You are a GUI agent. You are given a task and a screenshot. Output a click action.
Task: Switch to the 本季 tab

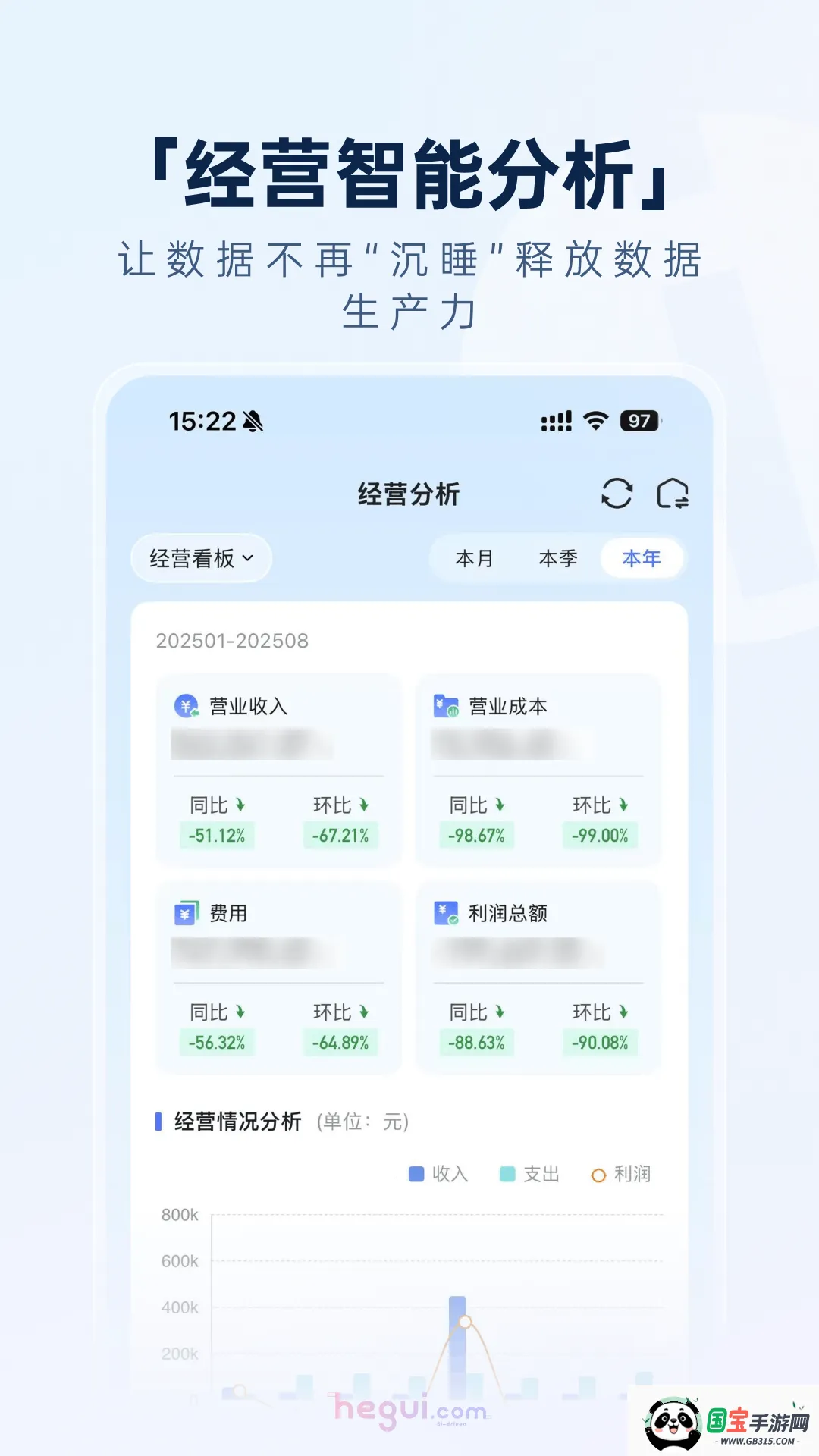[559, 557]
